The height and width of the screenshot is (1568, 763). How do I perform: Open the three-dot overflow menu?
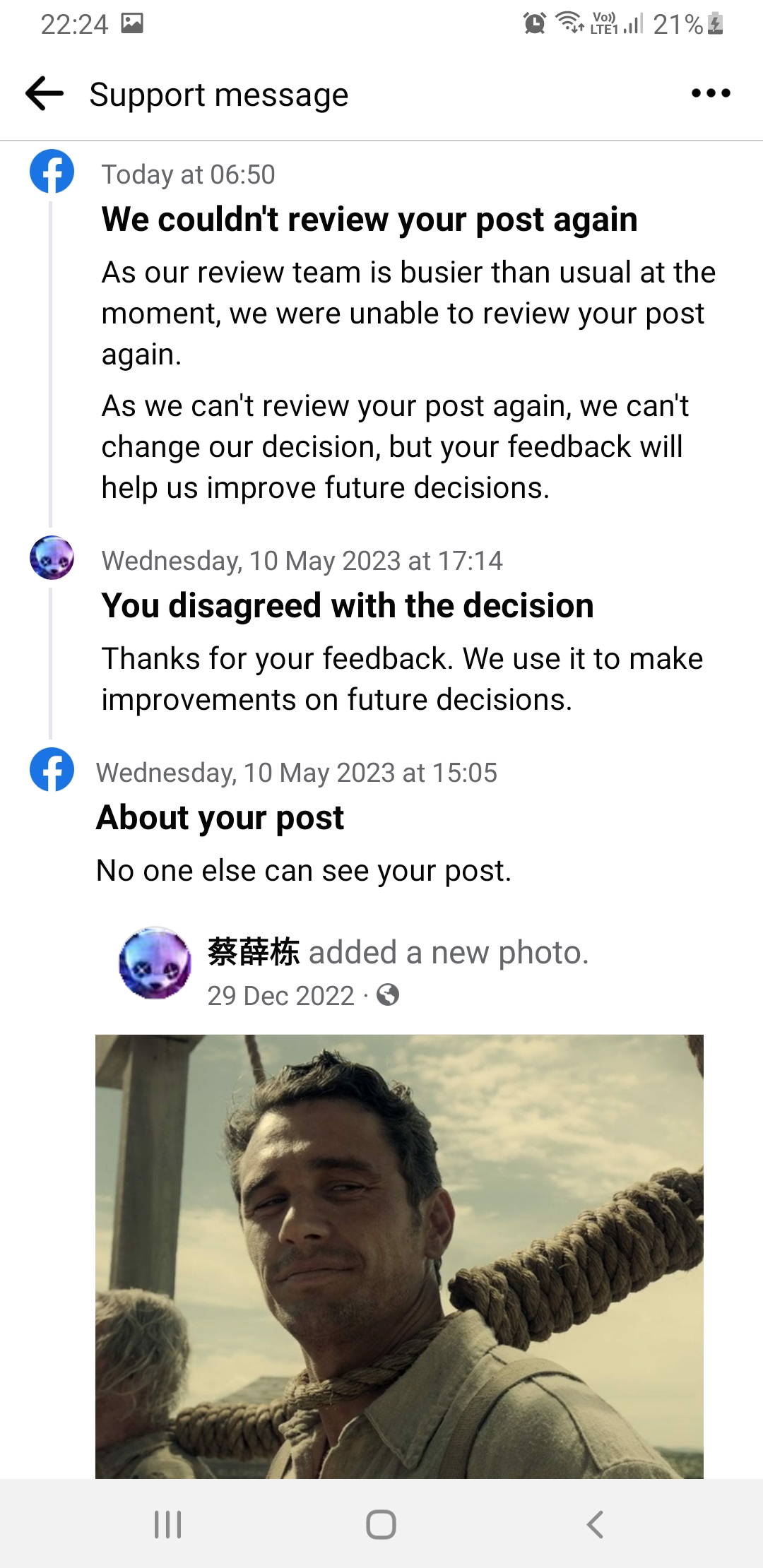click(711, 93)
